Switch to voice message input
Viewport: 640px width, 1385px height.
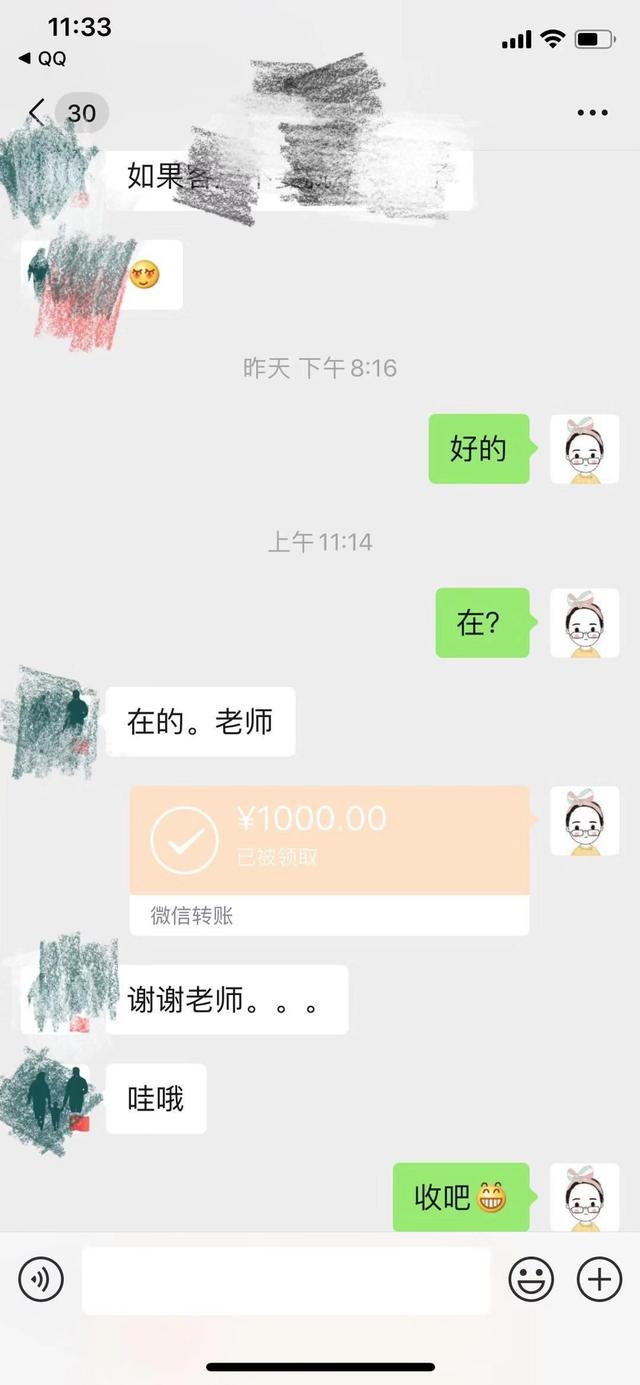(41, 1279)
